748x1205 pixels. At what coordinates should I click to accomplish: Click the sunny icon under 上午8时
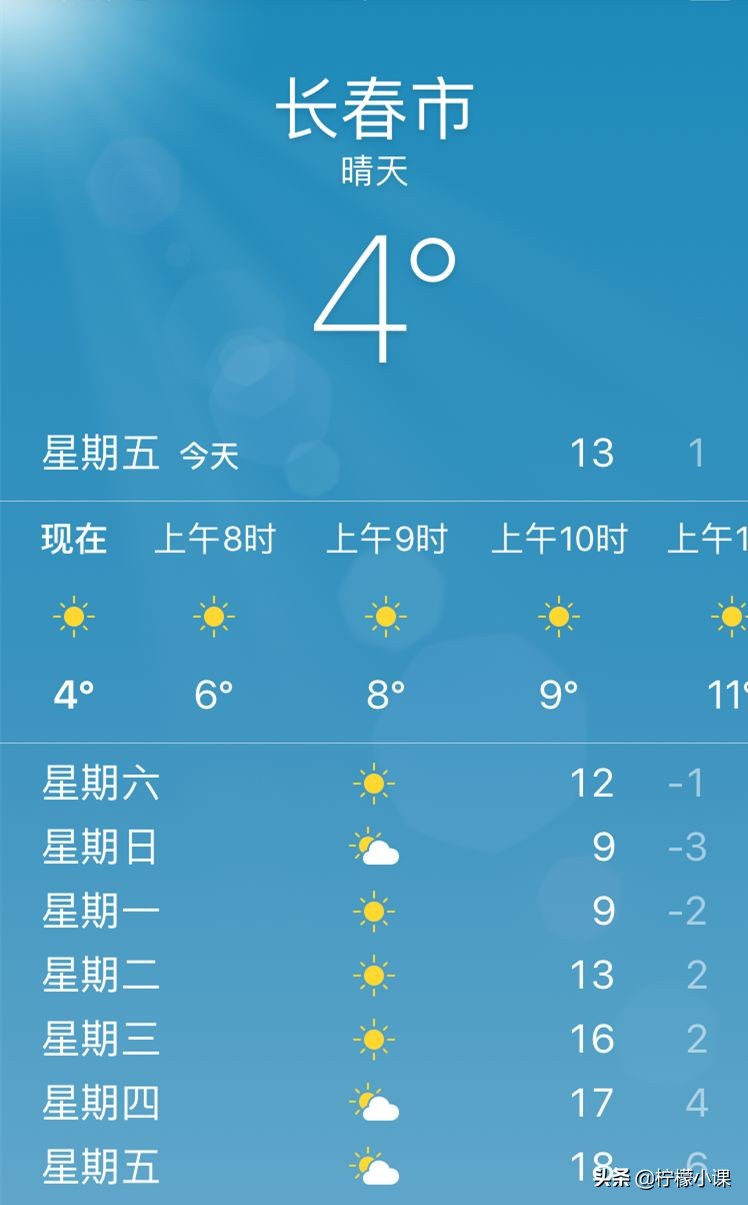point(214,616)
